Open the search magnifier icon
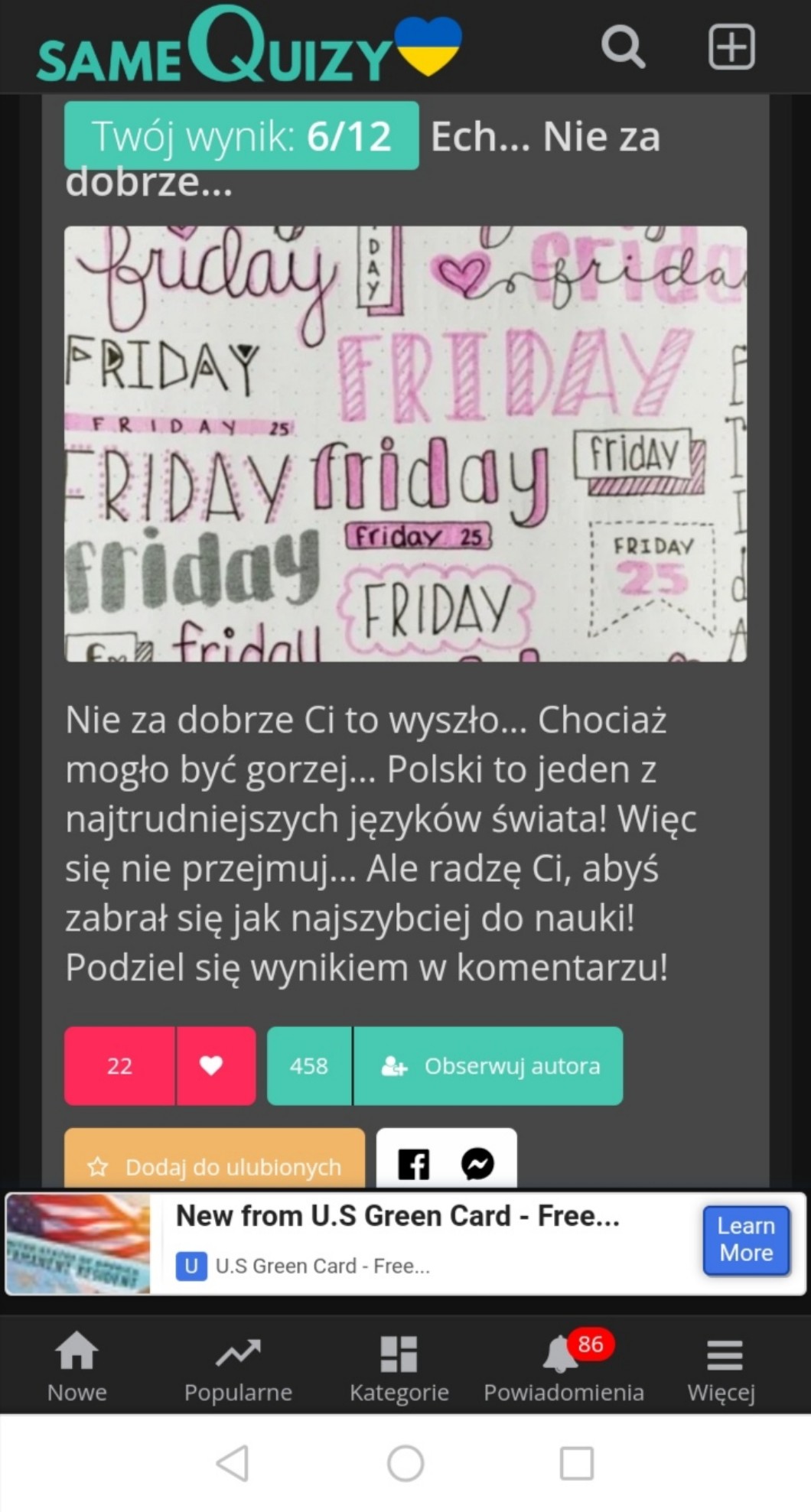 pyautogui.click(x=623, y=47)
